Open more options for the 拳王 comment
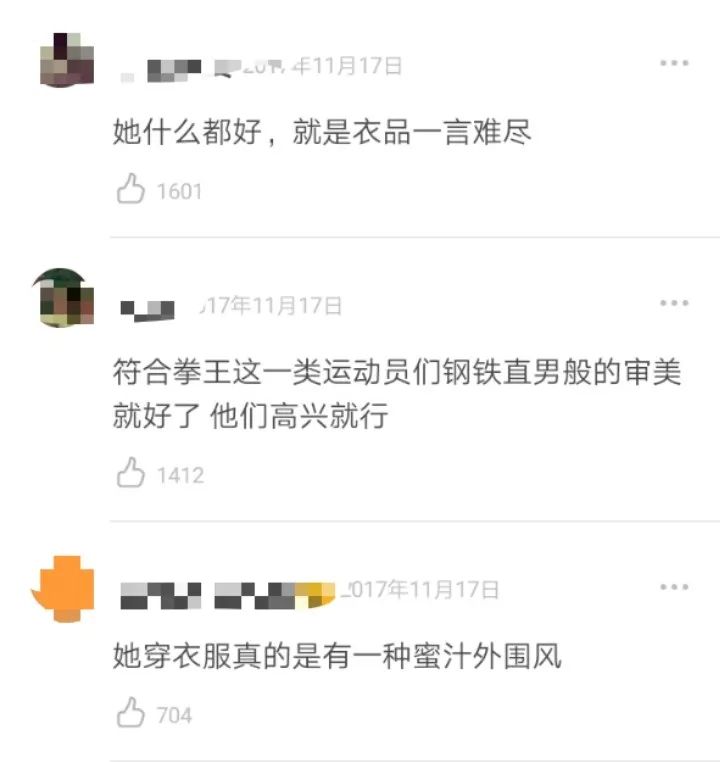This screenshot has width=720, height=762. click(x=674, y=303)
